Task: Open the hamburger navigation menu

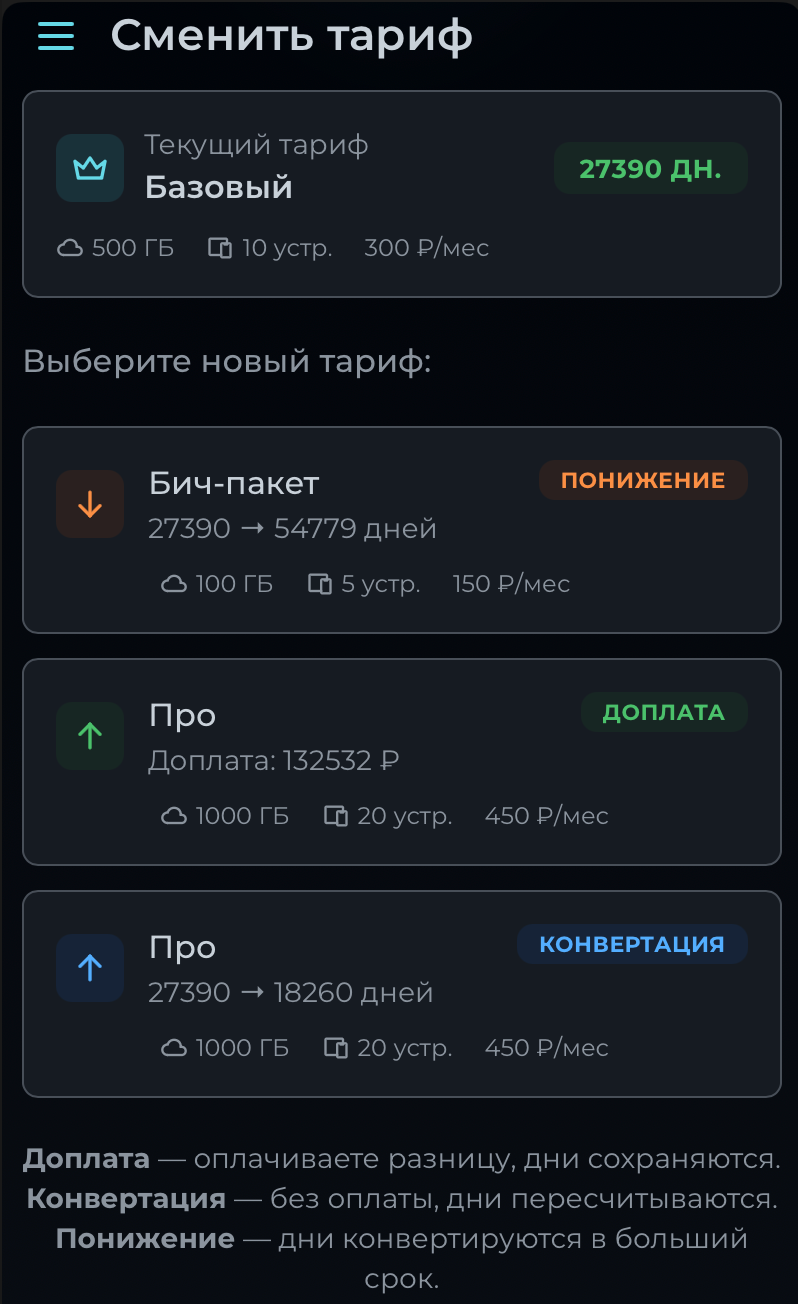Action: (55, 35)
